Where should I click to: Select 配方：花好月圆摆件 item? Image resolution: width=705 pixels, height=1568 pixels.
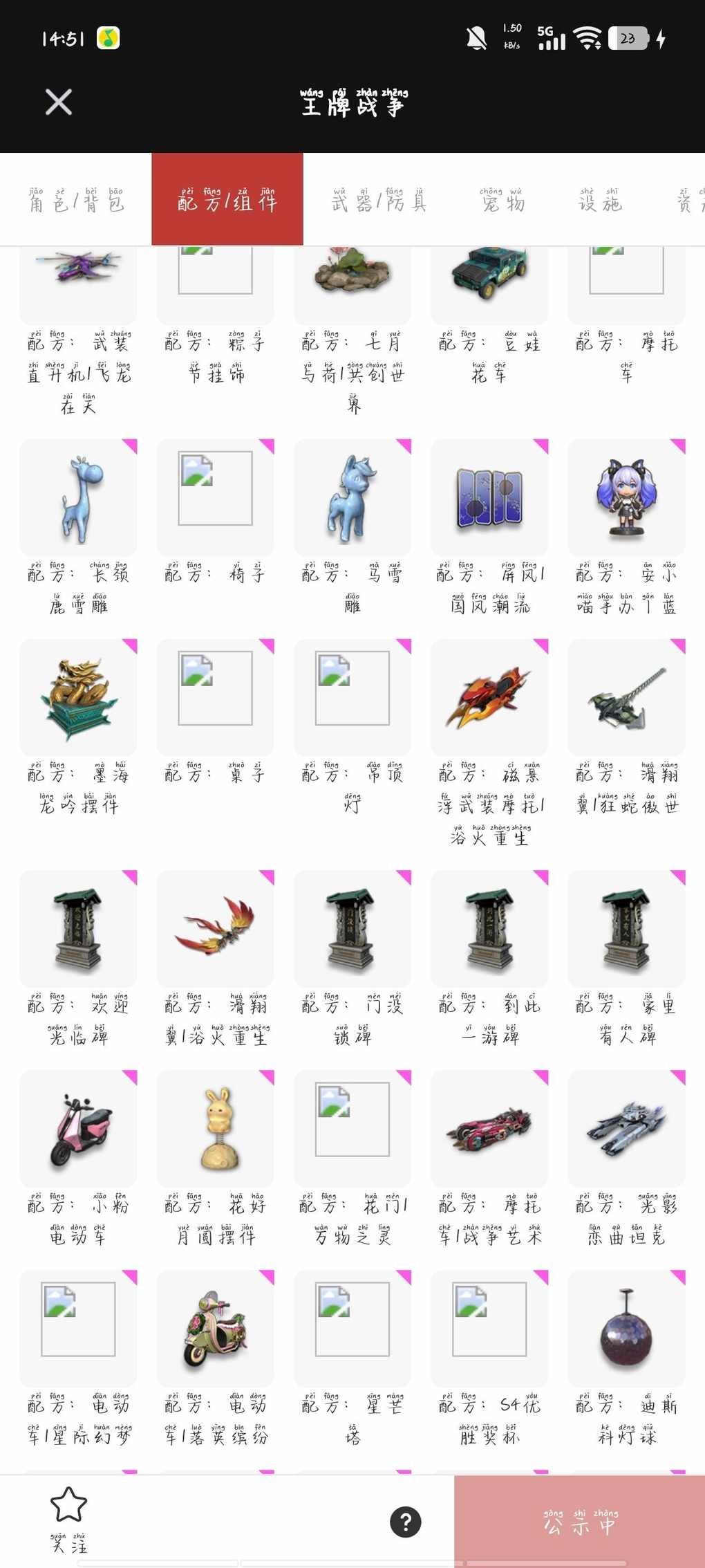click(x=216, y=1129)
